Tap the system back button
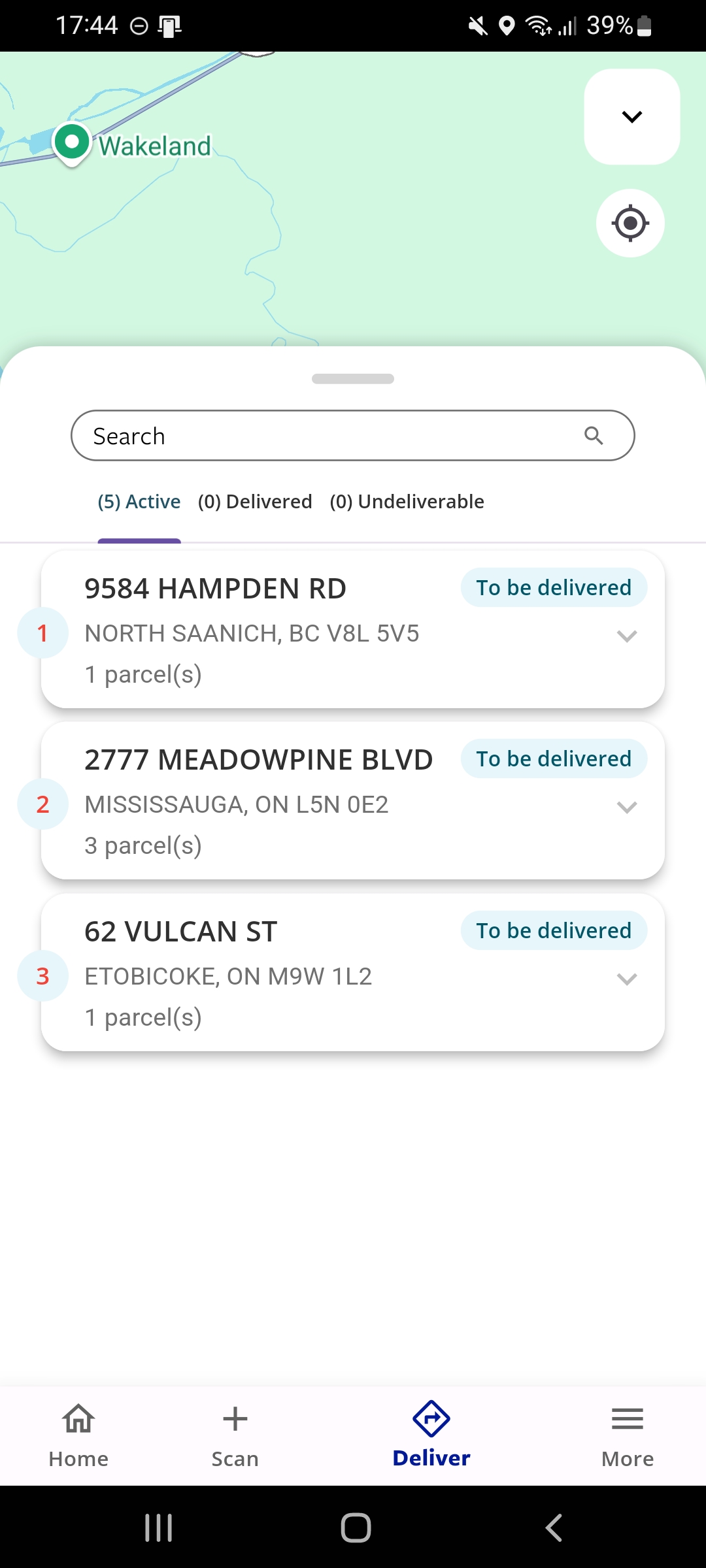 tap(554, 1527)
